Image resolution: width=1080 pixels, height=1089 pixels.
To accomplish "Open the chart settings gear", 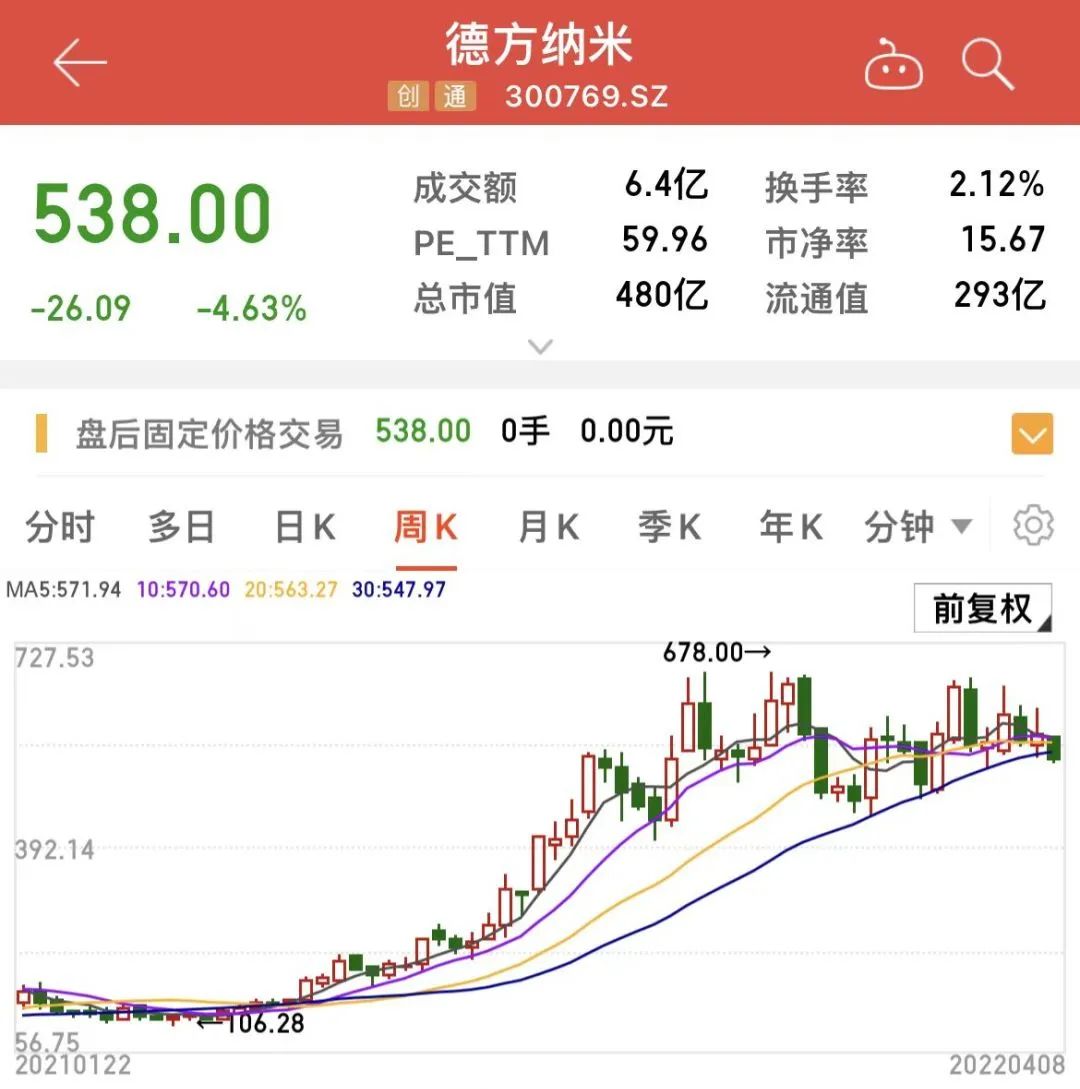I will tap(1034, 524).
